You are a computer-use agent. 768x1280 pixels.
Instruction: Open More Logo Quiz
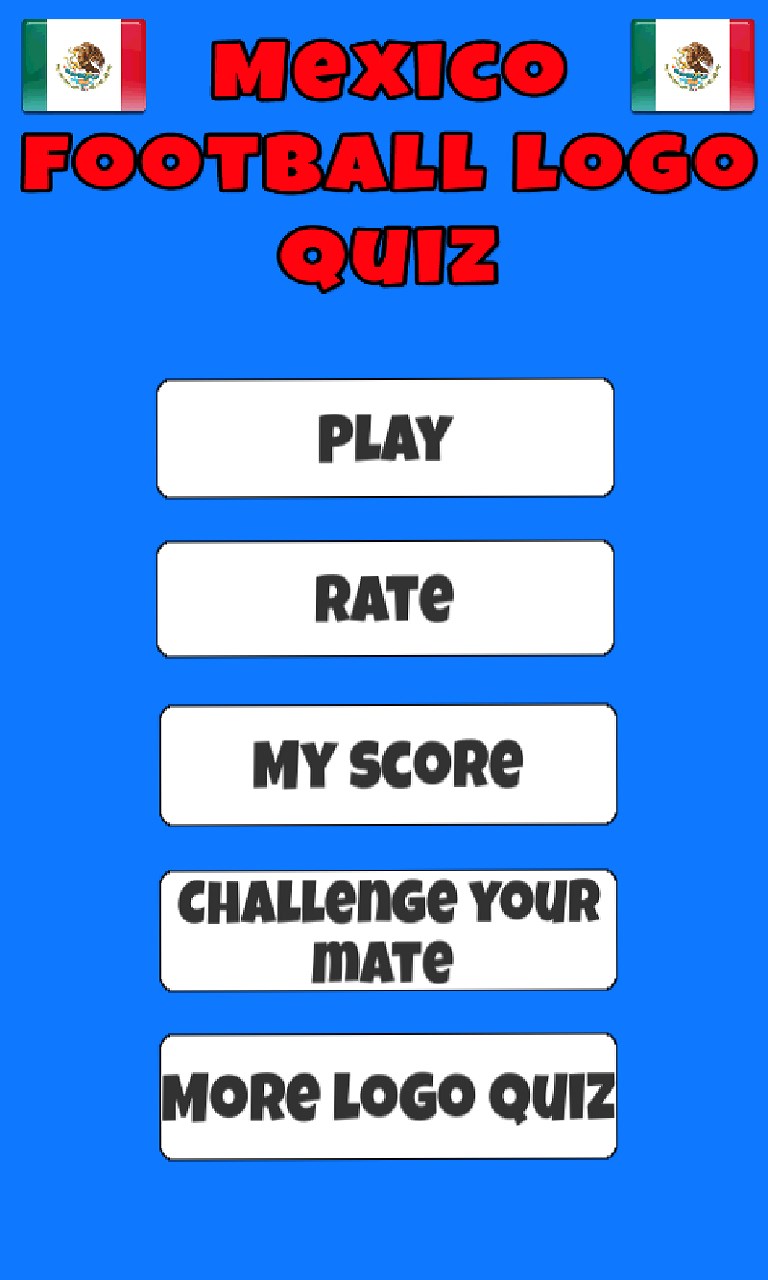pos(388,1097)
